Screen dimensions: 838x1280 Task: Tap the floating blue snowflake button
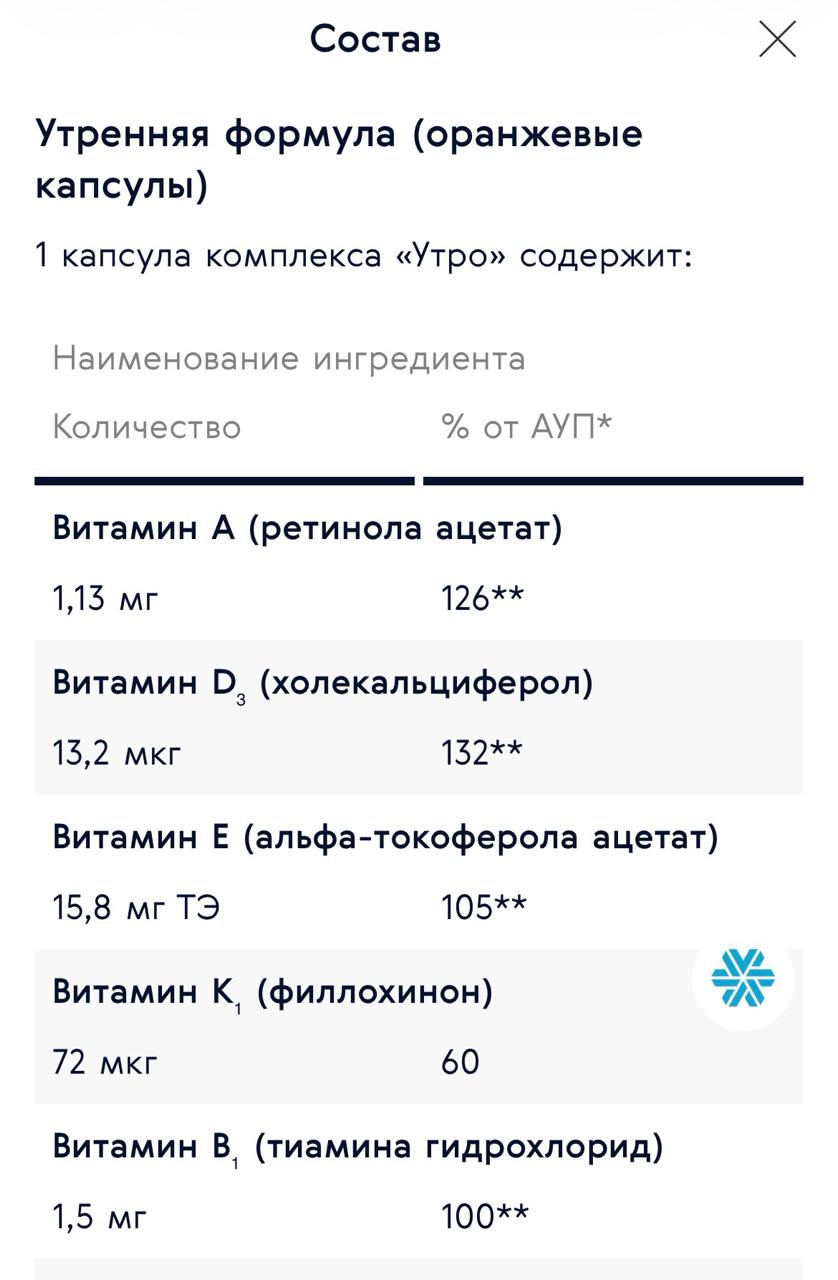click(743, 979)
